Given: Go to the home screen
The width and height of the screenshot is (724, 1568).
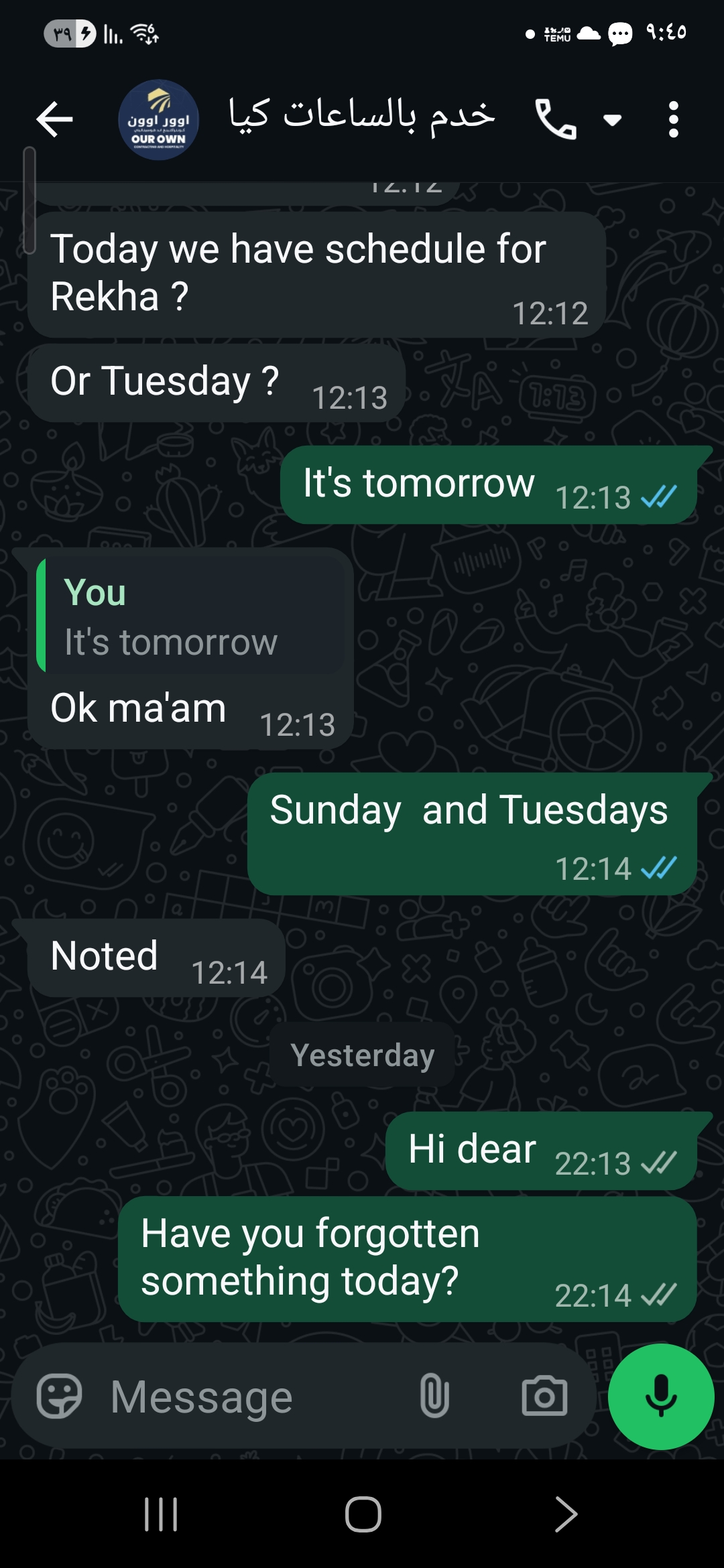Looking at the screenshot, I should tap(363, 1514).
